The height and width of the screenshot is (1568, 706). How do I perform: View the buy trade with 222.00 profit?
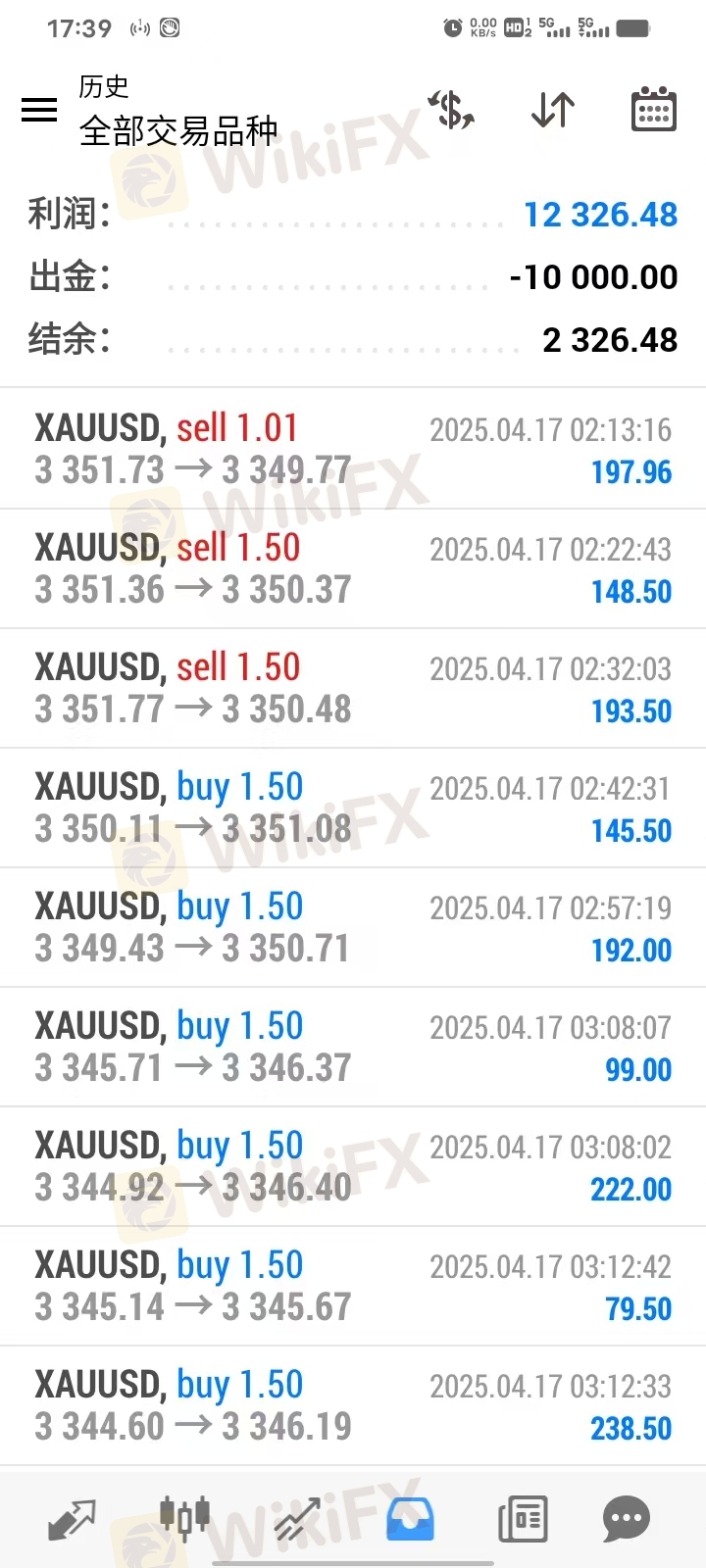pos(353,1167)
